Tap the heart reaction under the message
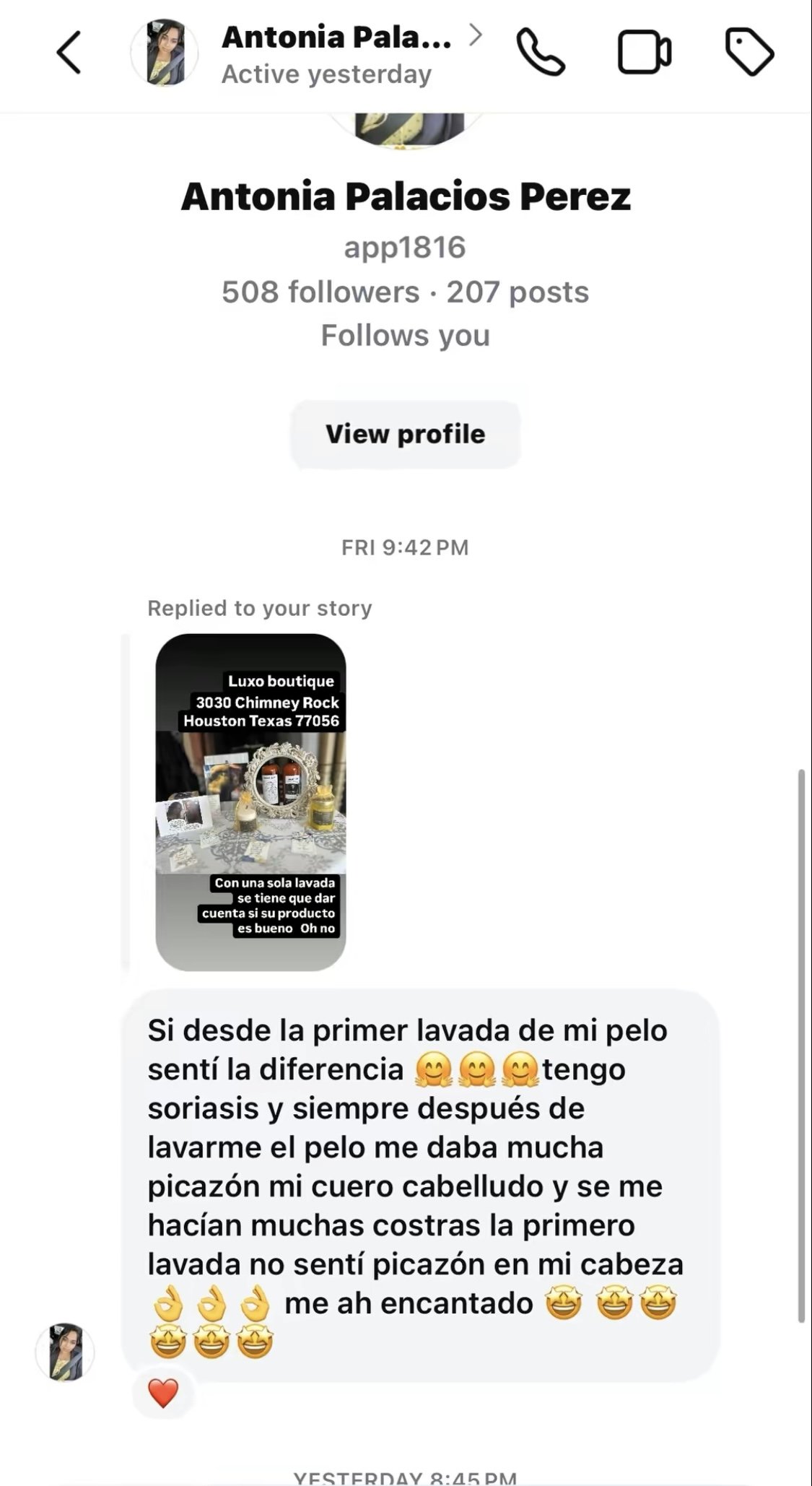This screenshot has height=1486, width=812. (163, 1393)
